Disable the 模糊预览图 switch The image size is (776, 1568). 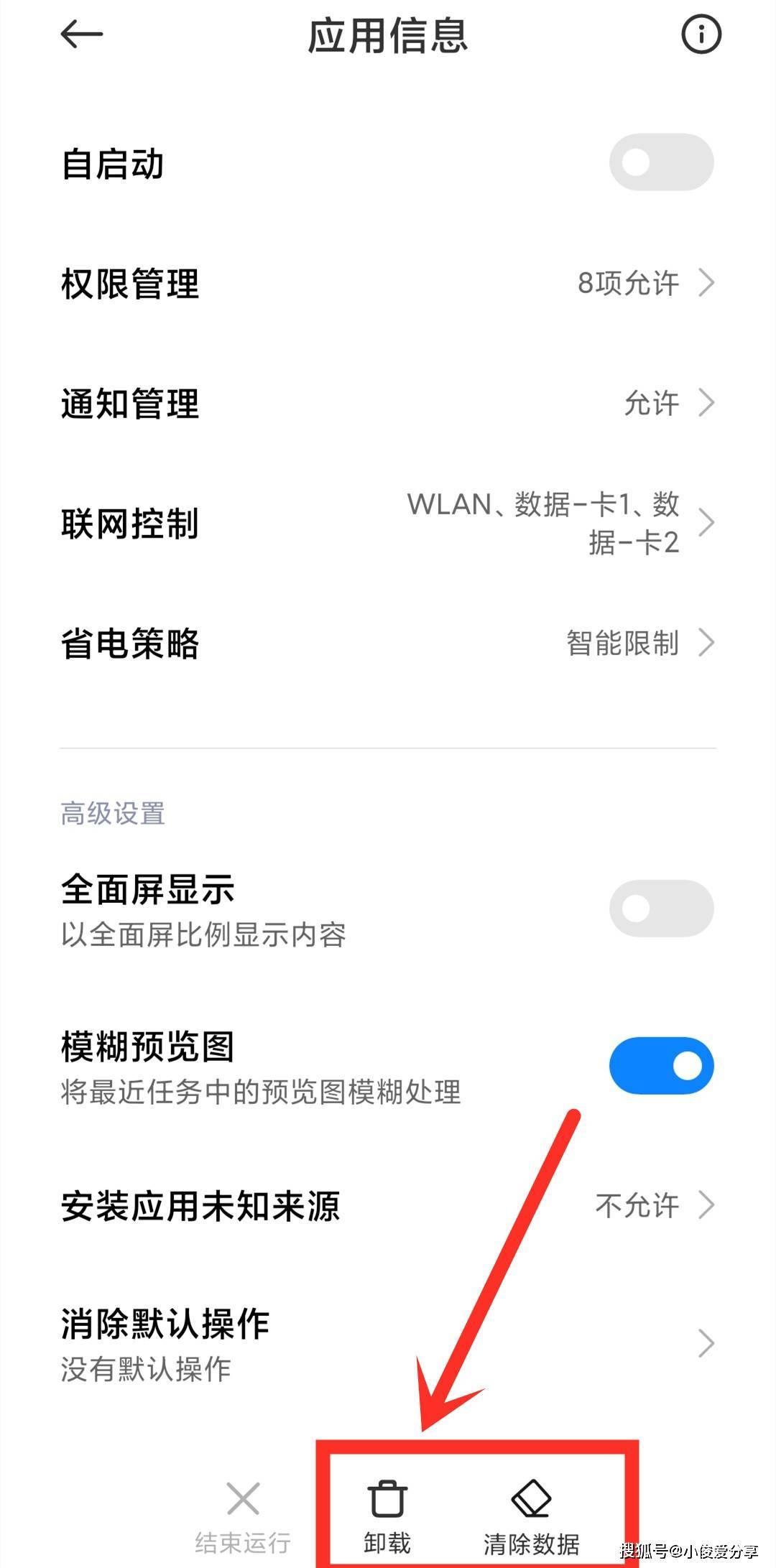[661, 1065]
